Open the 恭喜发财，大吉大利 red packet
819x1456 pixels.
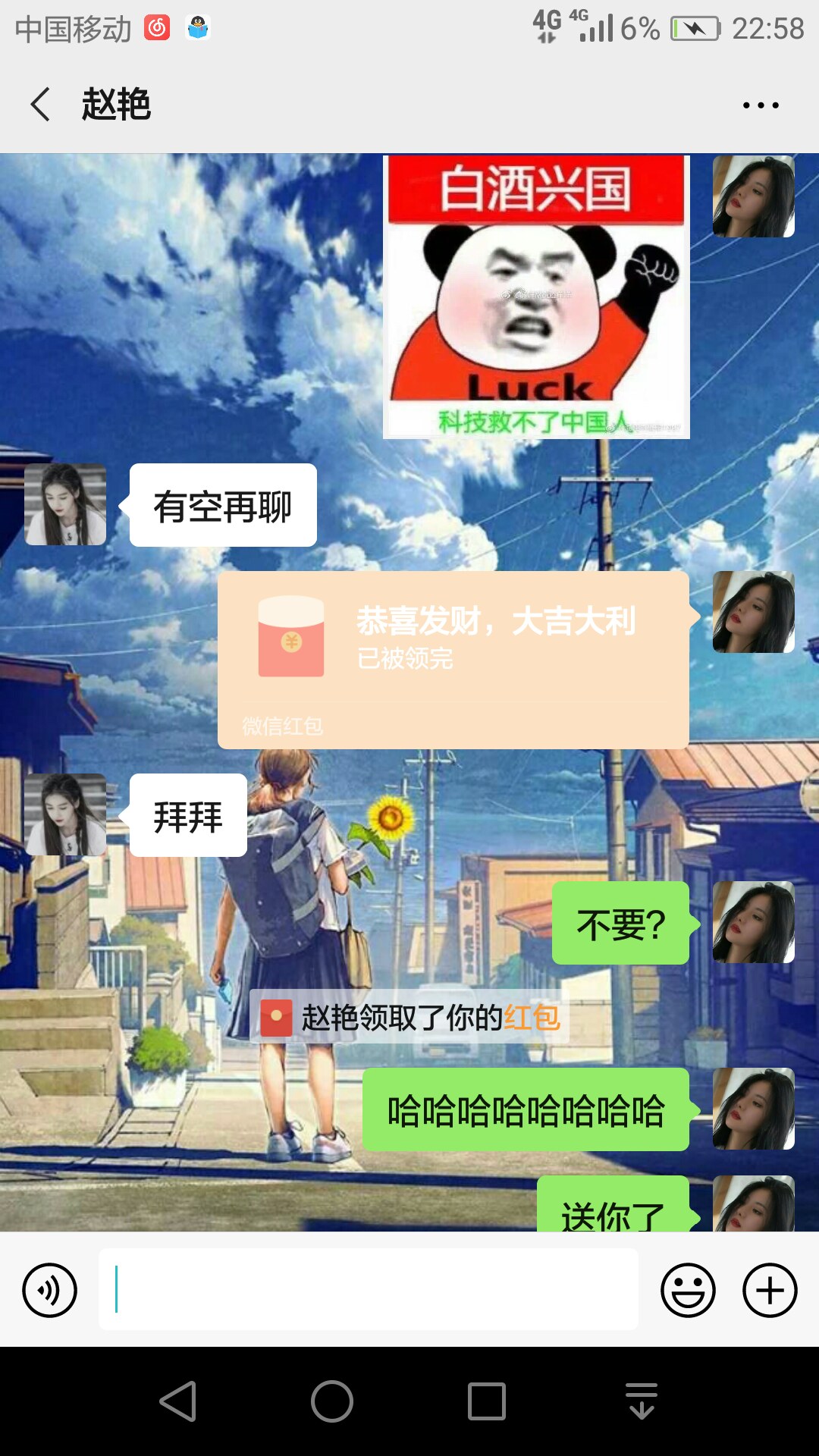(453, 660)
